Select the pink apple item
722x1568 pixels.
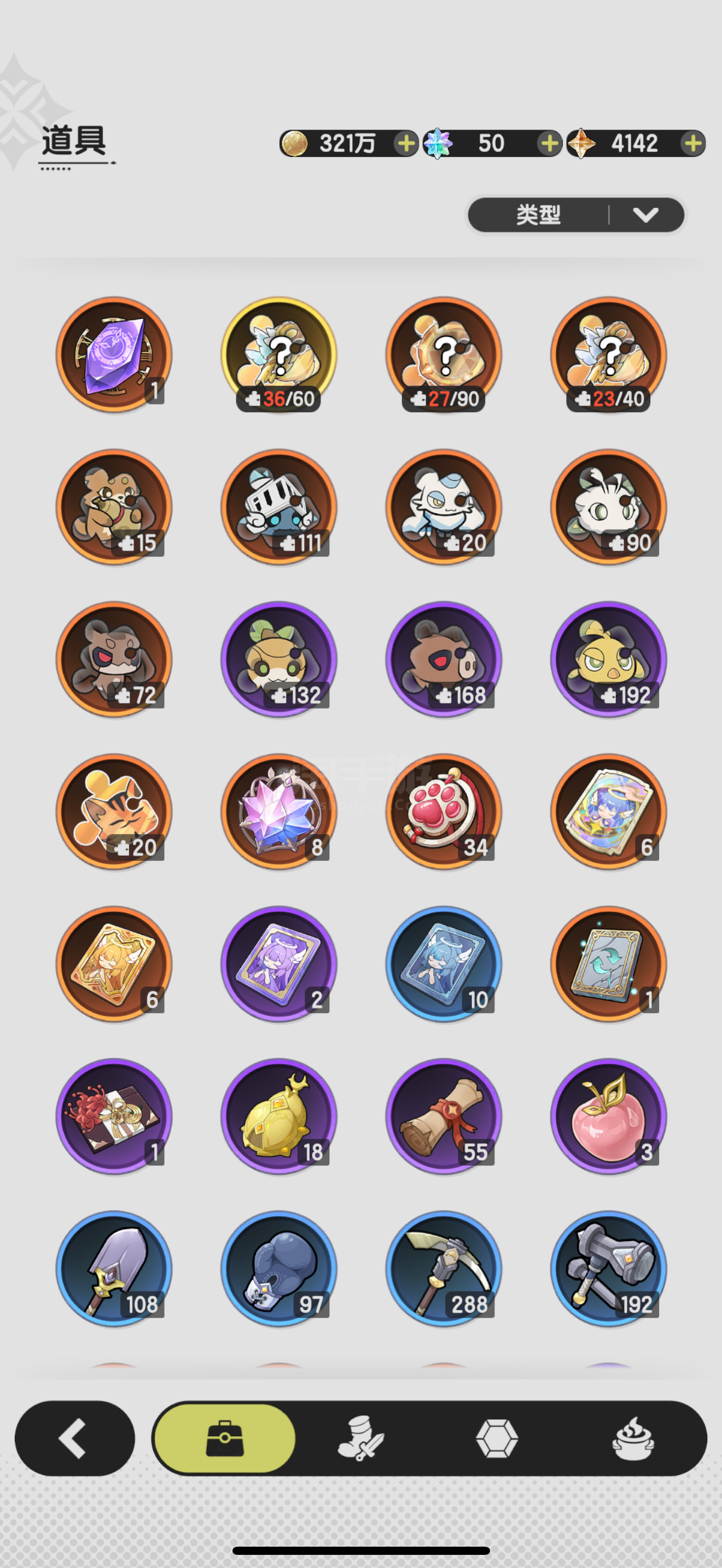[x=609, y=1116]
